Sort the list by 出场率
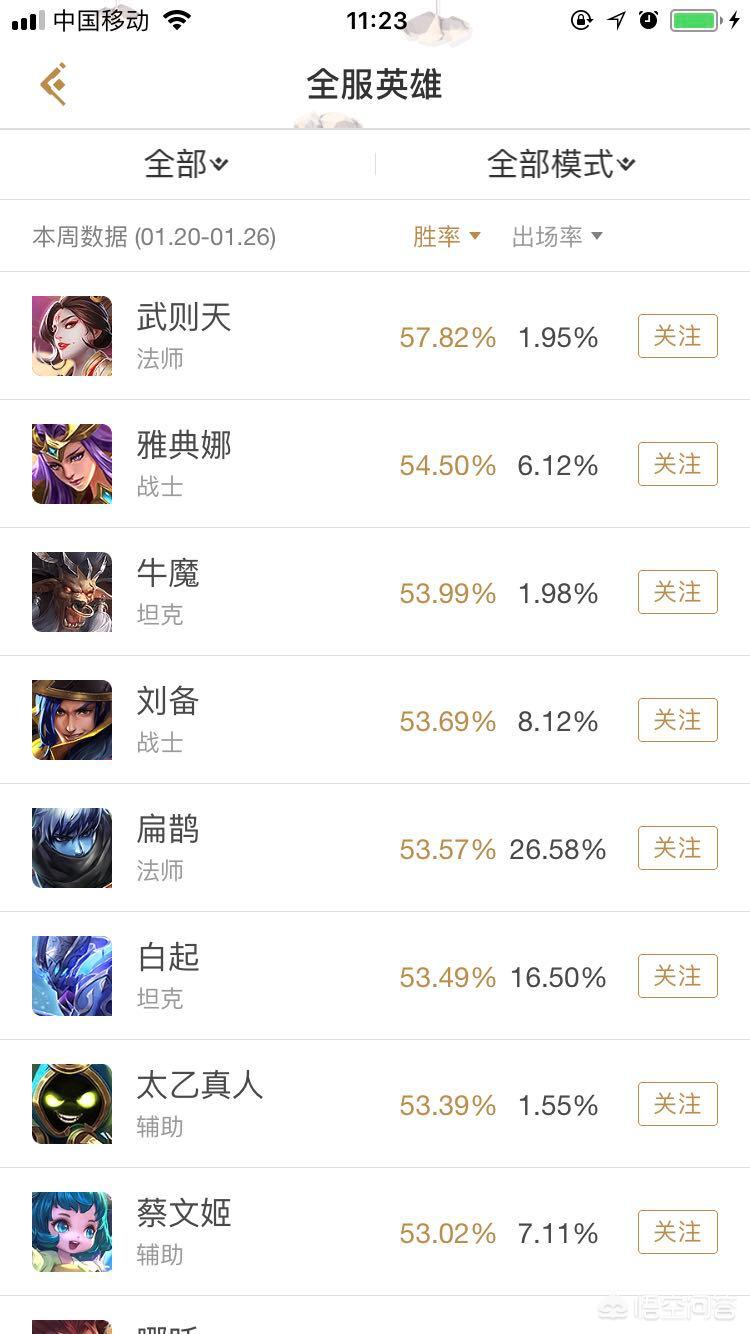The image size is (750, 1334). coord(557,237)
